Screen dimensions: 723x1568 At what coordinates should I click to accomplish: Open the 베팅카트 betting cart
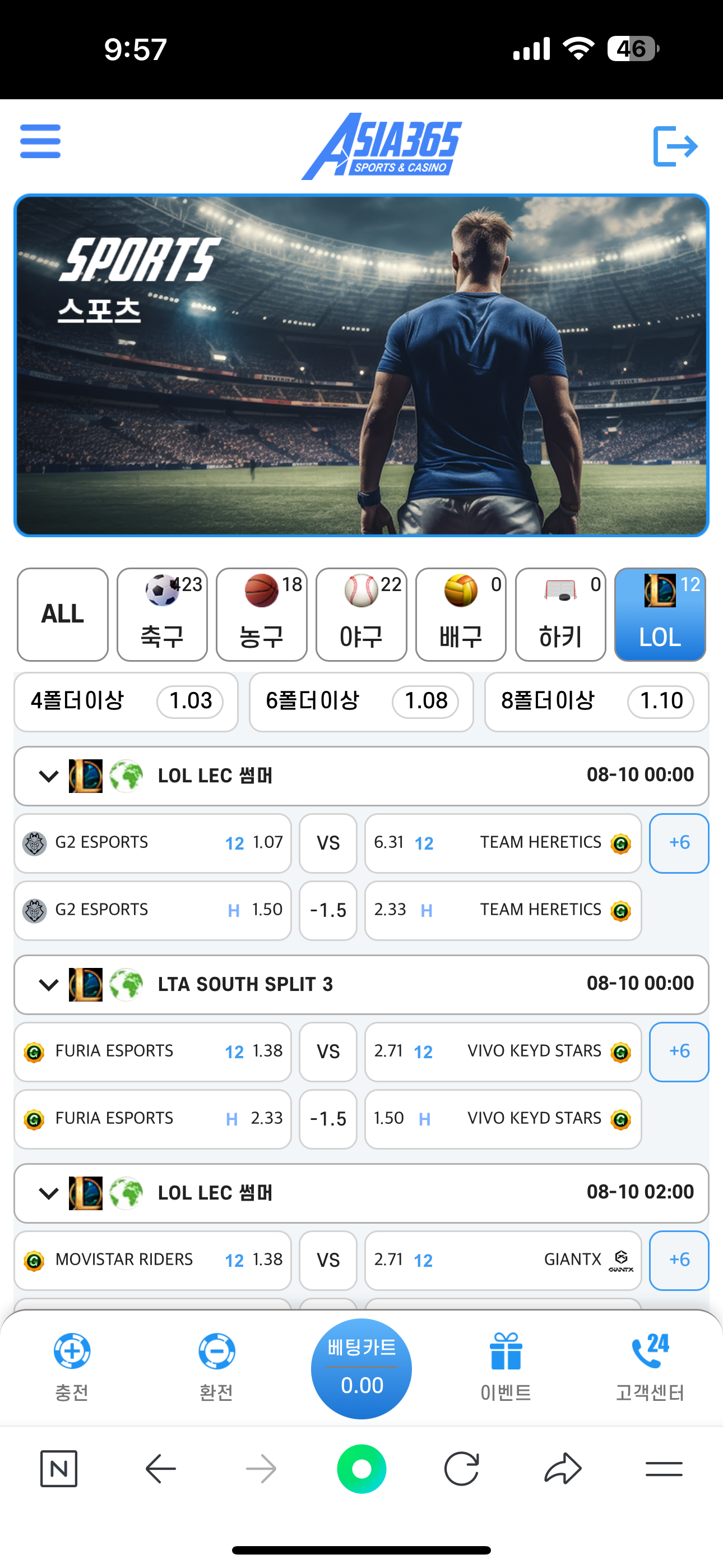[361, 1368]
